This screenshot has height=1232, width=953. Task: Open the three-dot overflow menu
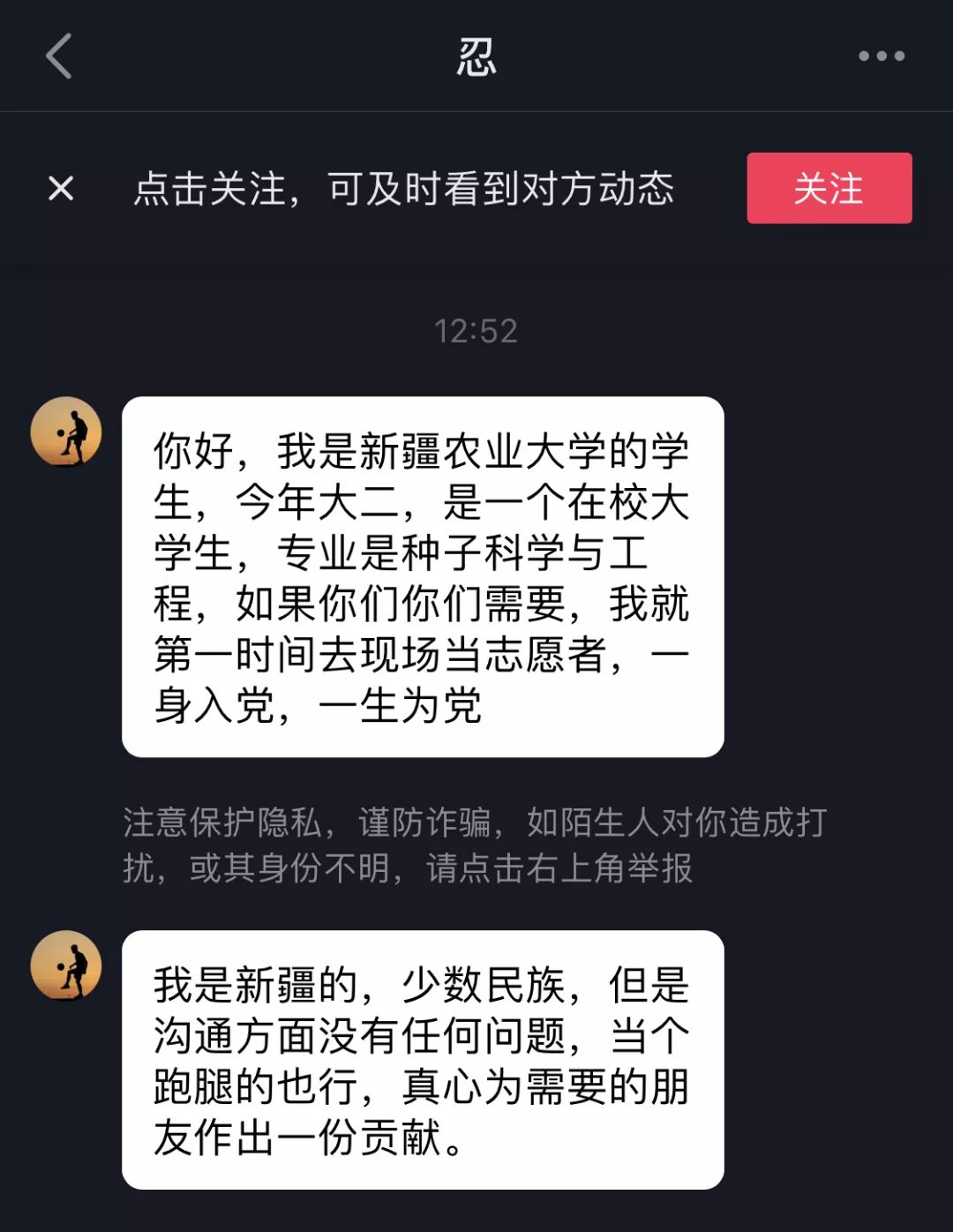(x=881, y=56)
